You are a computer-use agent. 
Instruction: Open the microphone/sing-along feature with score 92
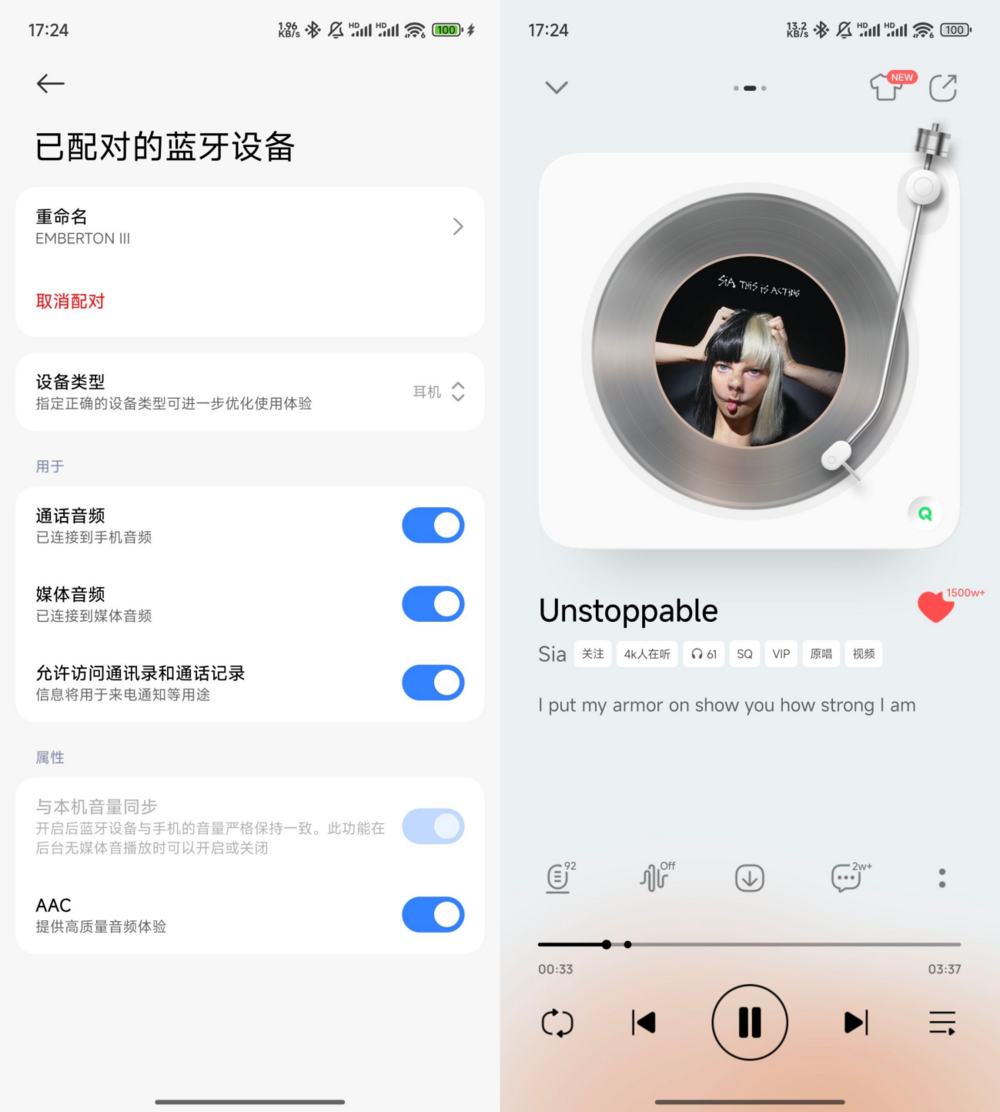point(557,877)
